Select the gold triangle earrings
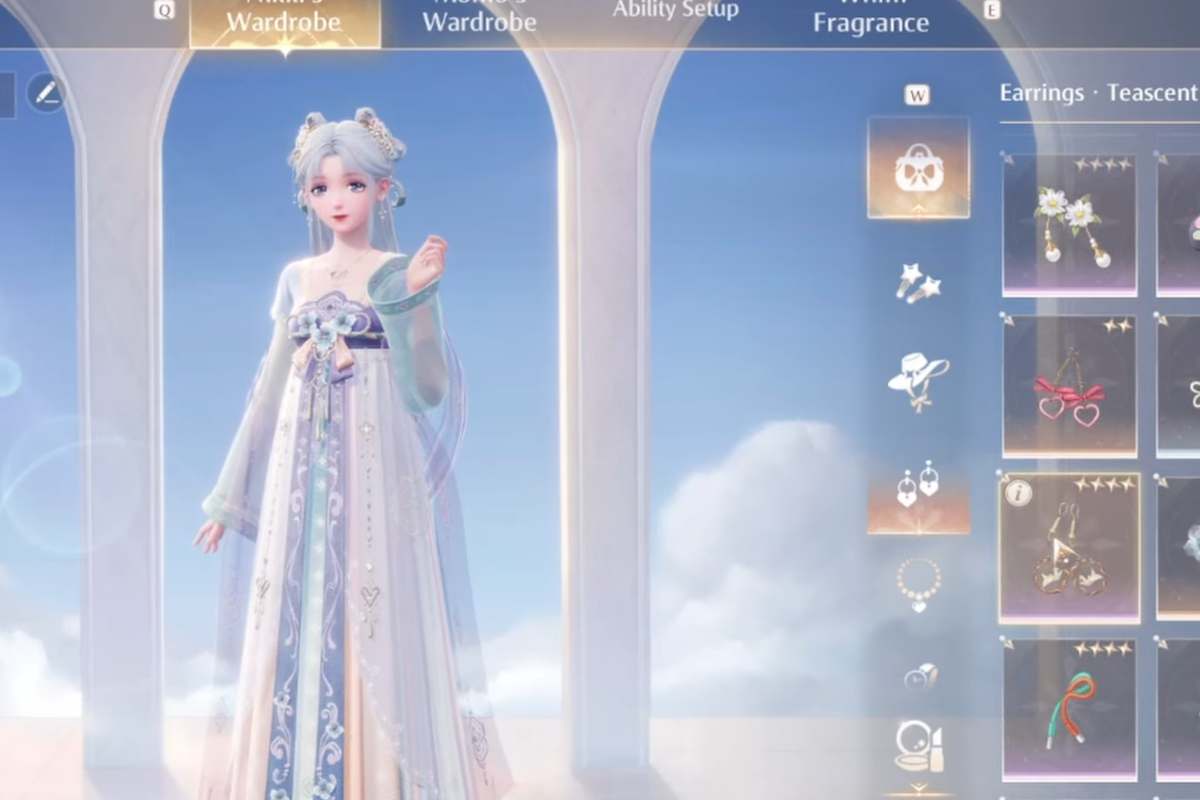Screen dimensions: 1200x800 click(x=1069, y=552)
